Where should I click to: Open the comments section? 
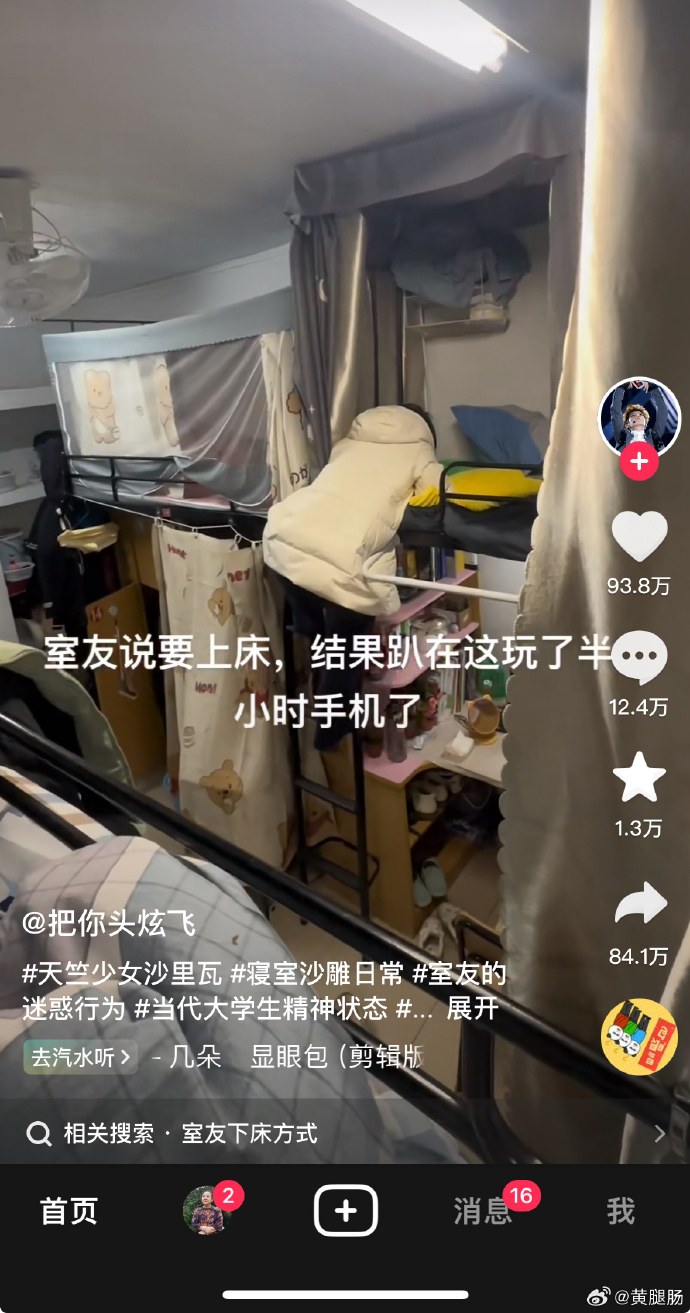tap(639, 658)
